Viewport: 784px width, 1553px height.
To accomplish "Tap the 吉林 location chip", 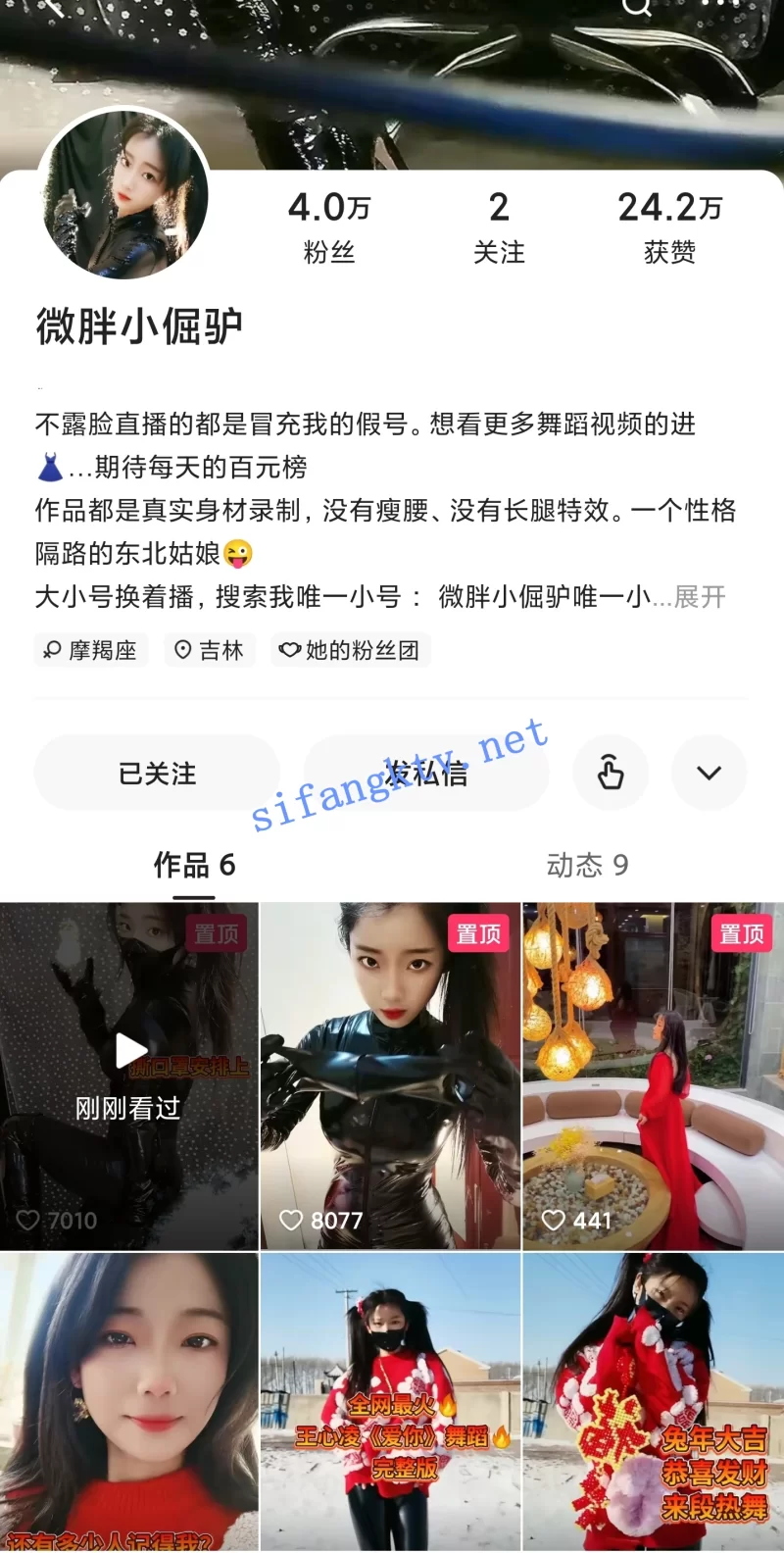I will tap(209, 650).
